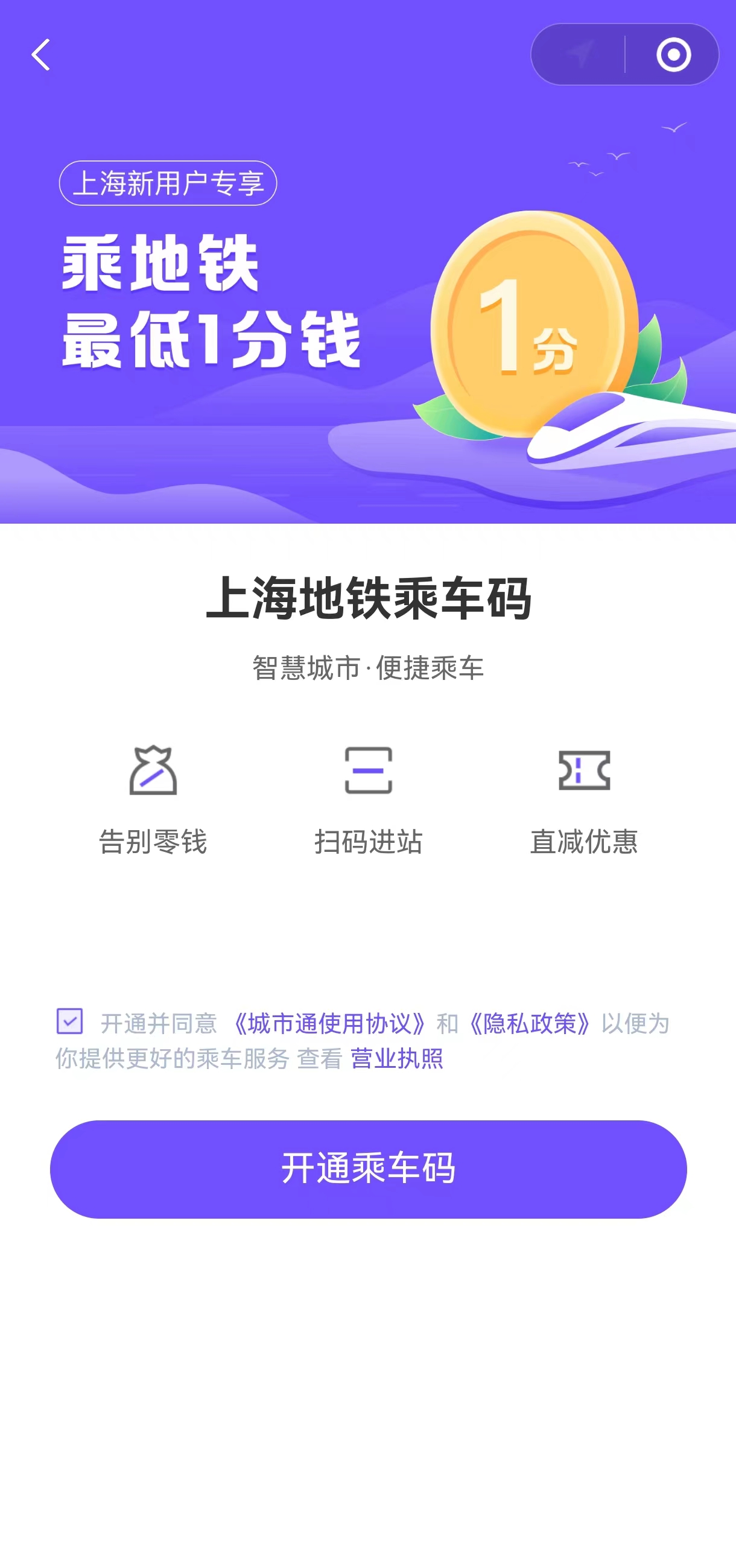Uncheck the agreement checkbox
The width and height of the screenshot is (736, 1568).
(x=69, y=1021)
